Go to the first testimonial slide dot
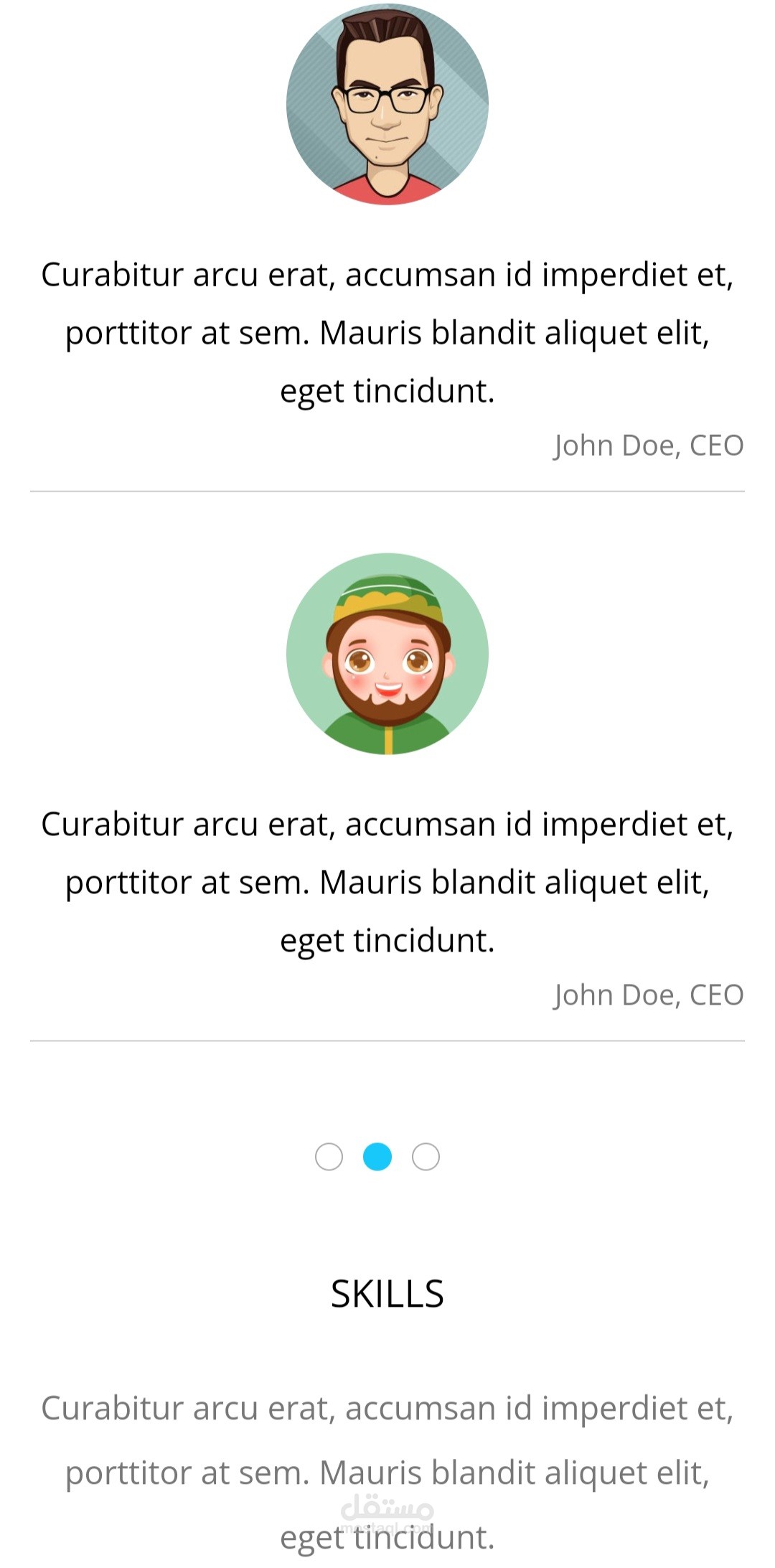Screen dimensions: 775x1568 [329, 1157]
